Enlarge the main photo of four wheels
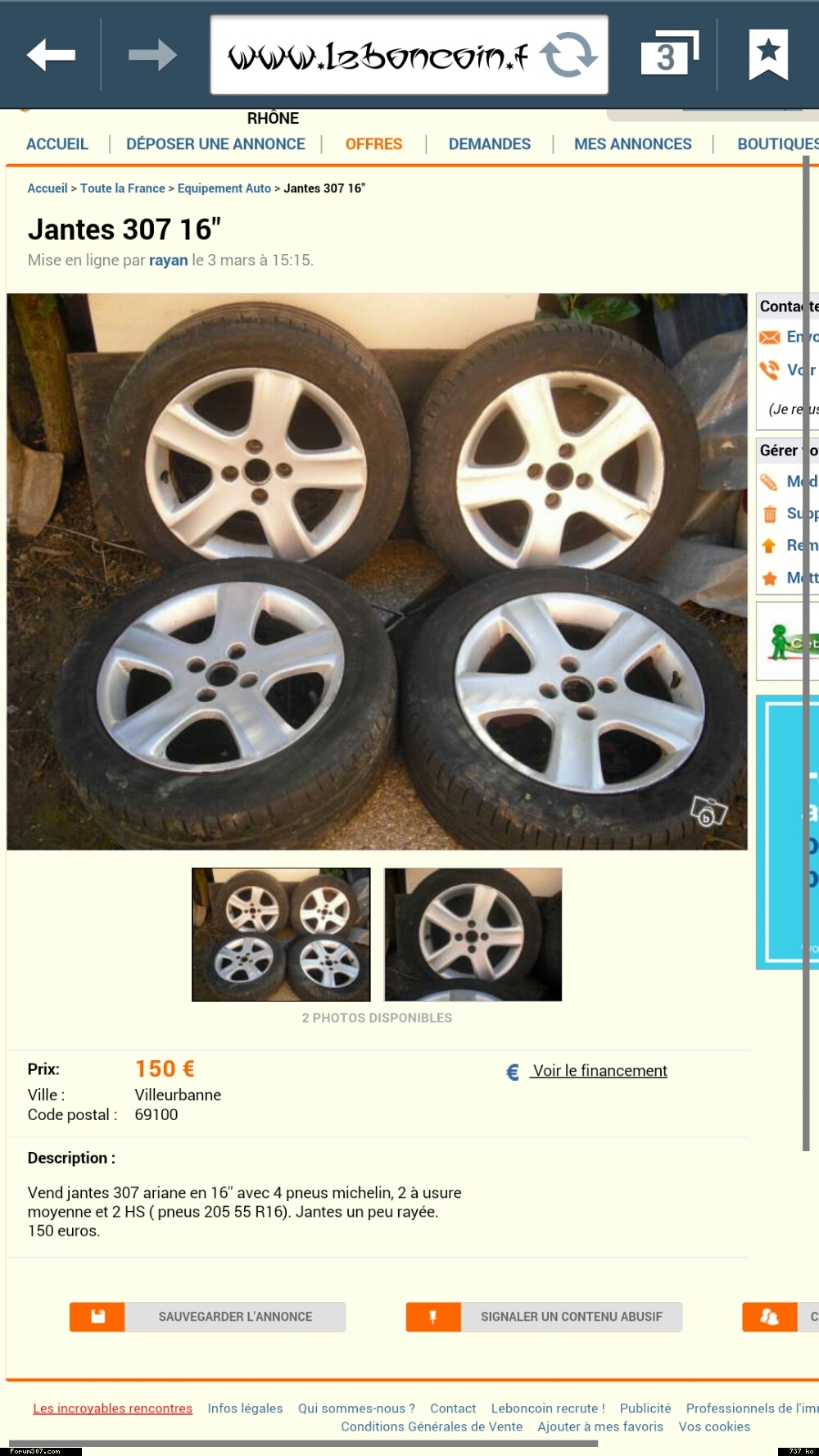Screen dimensions: 819x1456 (377, 571)
